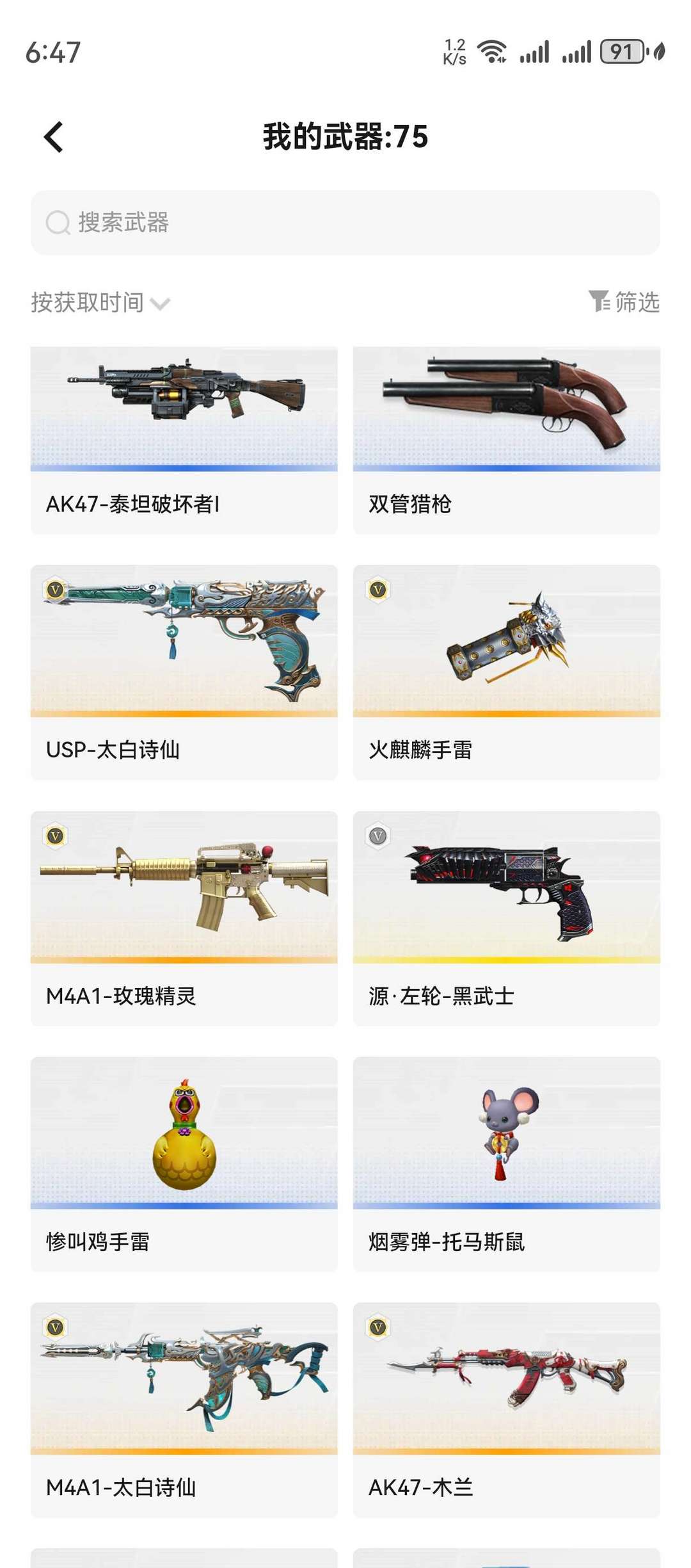Tap the 搜索武器 search box
691x1568 pixels.
[345, 223]
